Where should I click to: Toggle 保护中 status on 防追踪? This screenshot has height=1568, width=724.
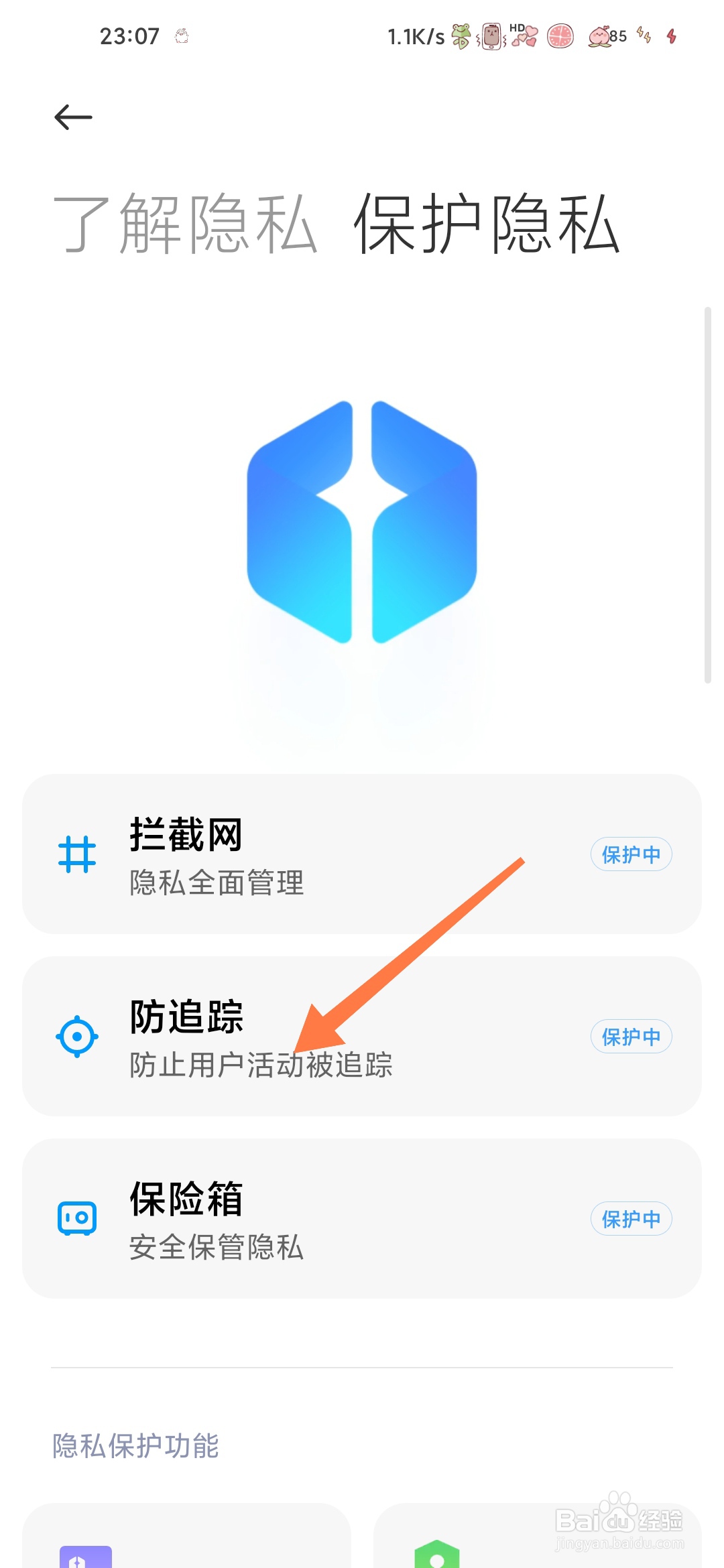tap(630, 1036)
